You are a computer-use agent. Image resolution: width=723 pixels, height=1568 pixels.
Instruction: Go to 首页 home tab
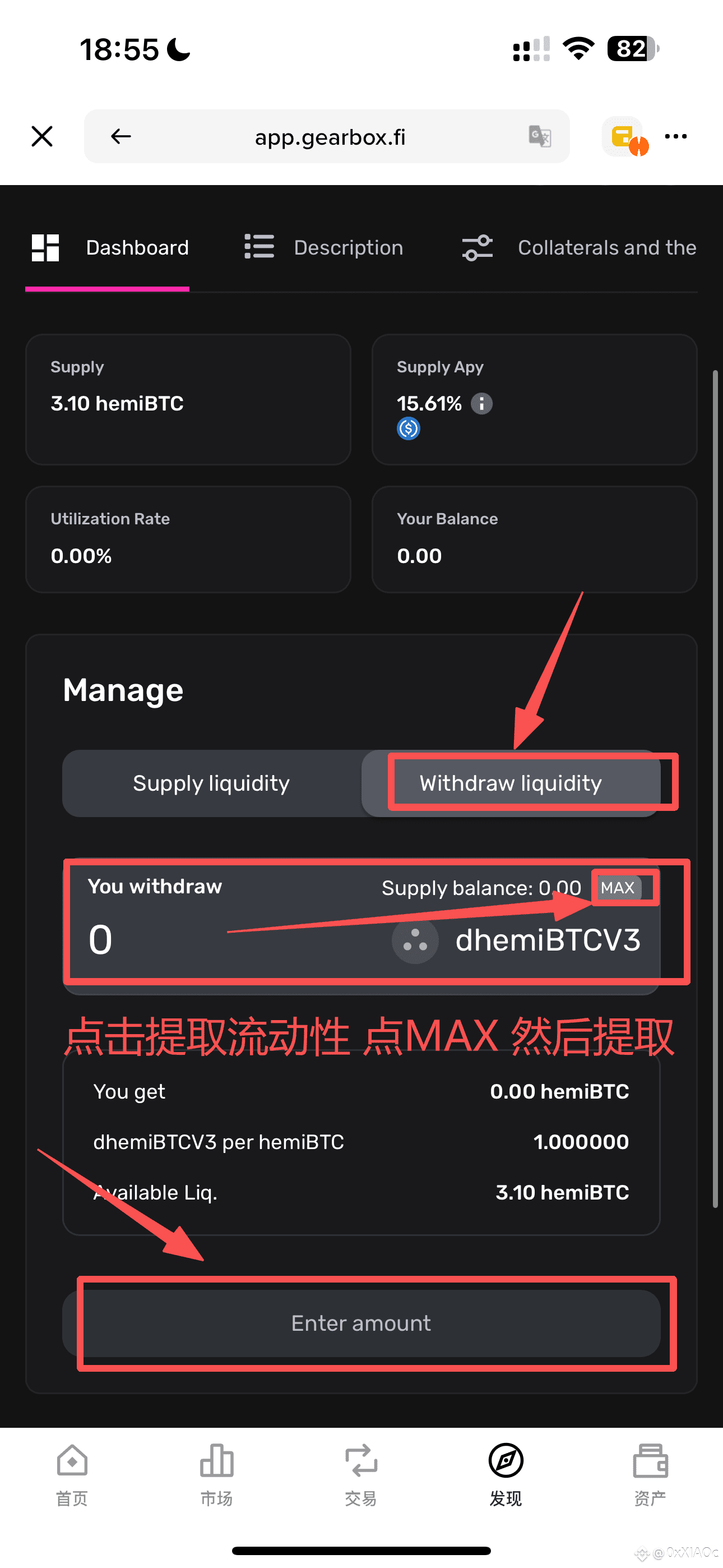coord(72,1474)
